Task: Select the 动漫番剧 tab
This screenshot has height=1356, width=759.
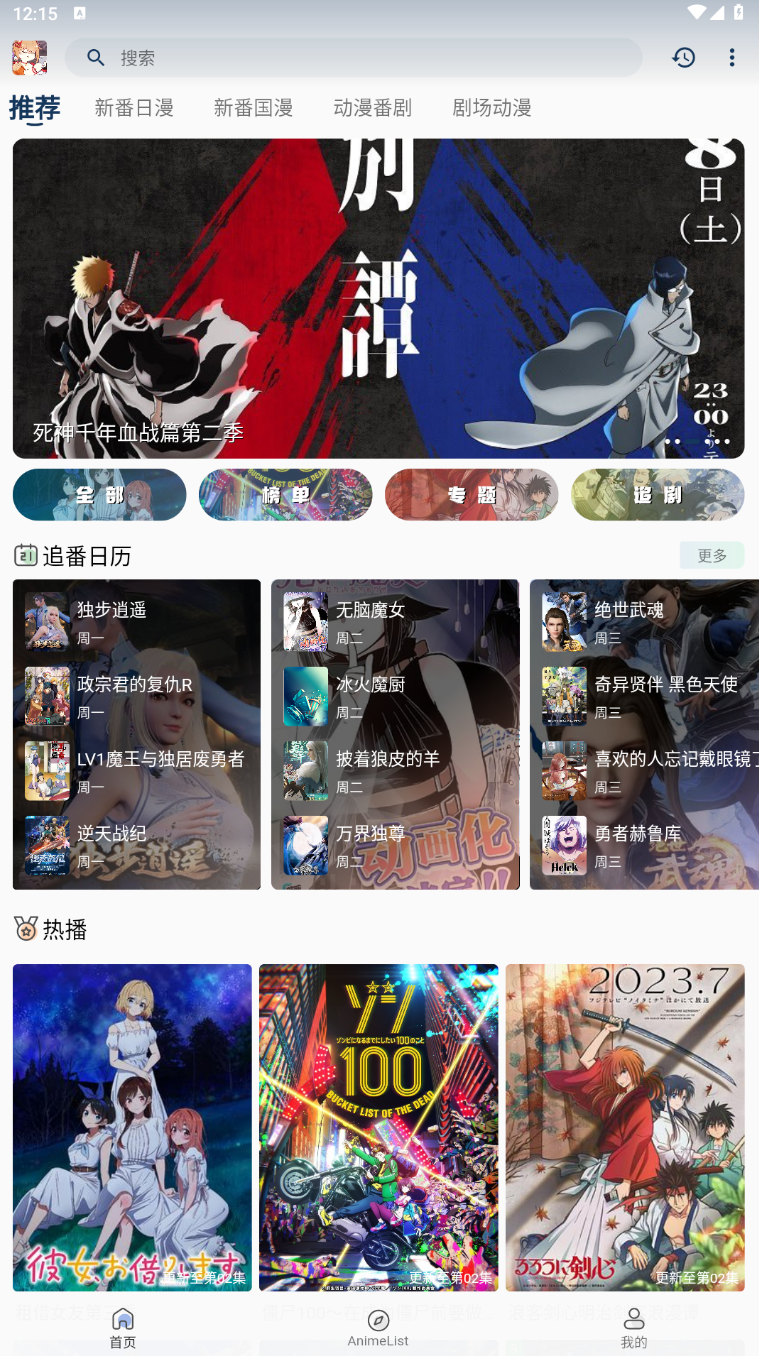Action: click(372, 108)
